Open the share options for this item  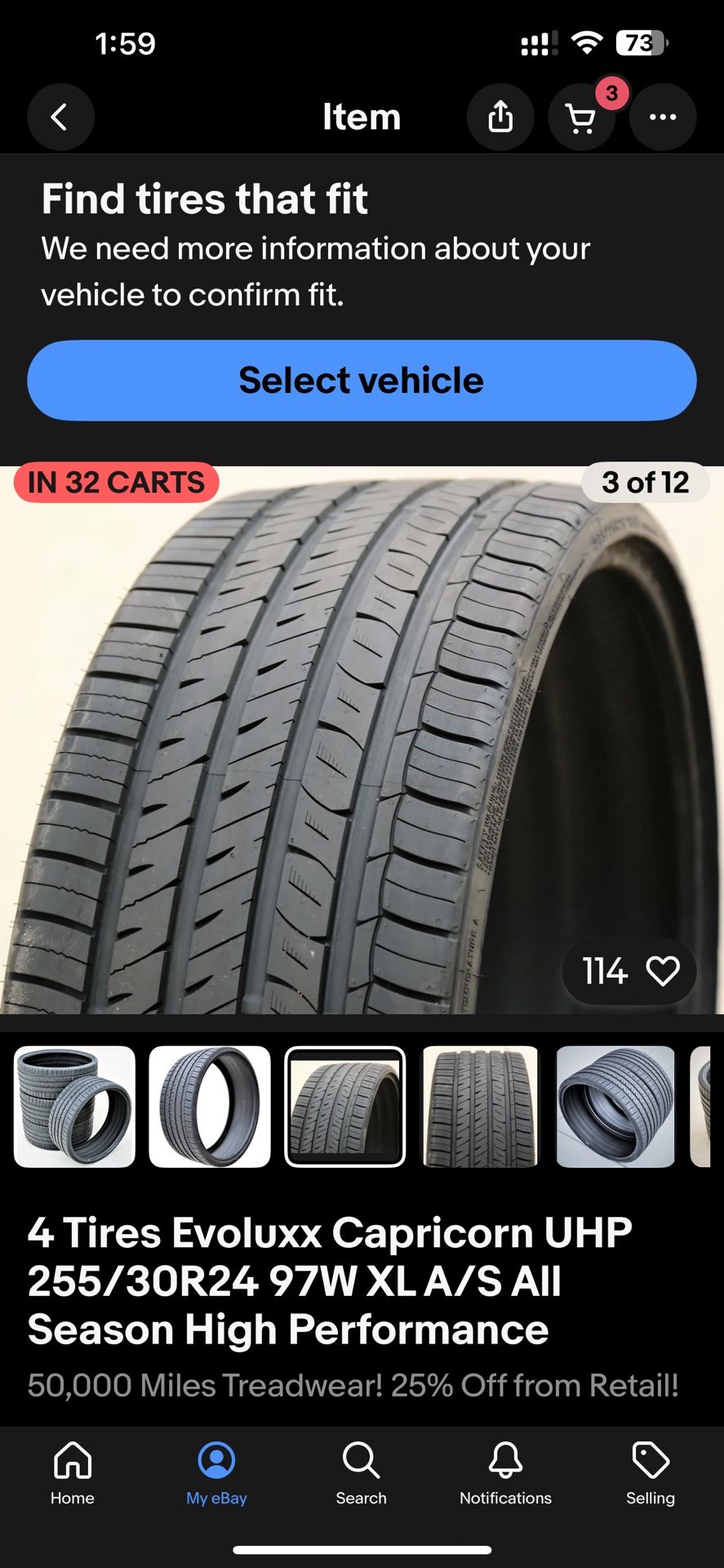[500, 116]
